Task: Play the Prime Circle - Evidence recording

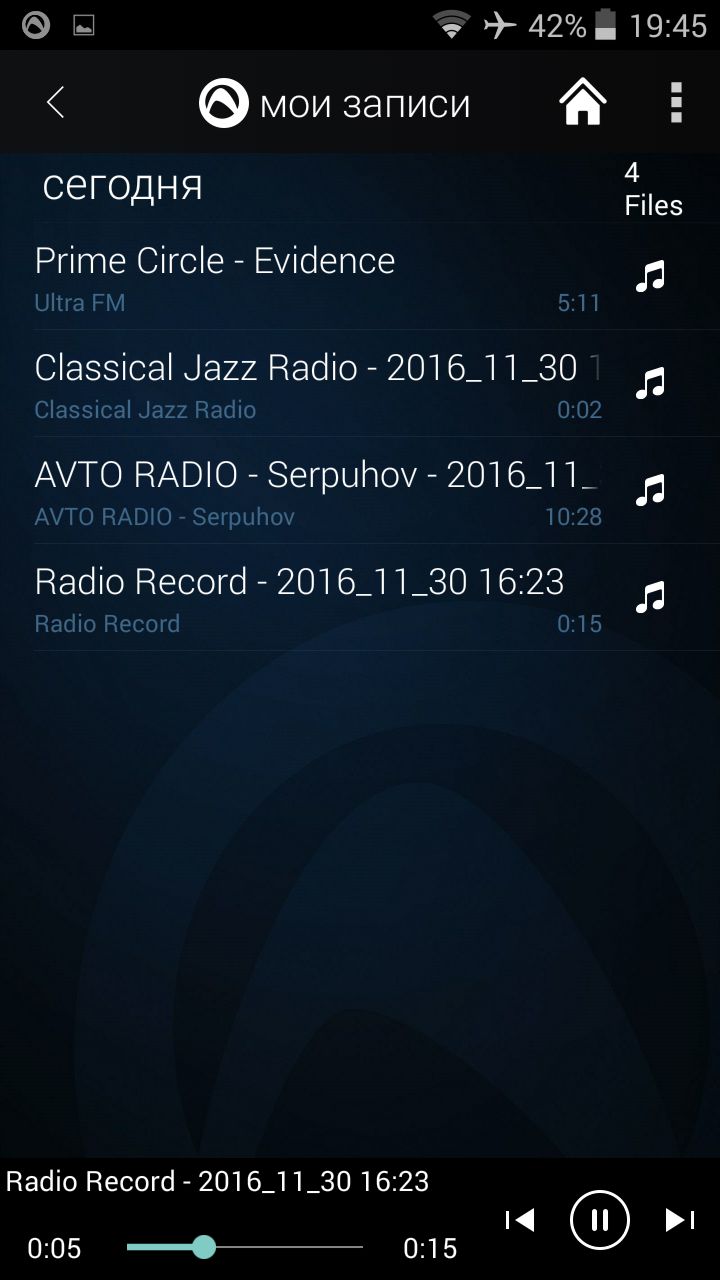Action: (318, 276)
